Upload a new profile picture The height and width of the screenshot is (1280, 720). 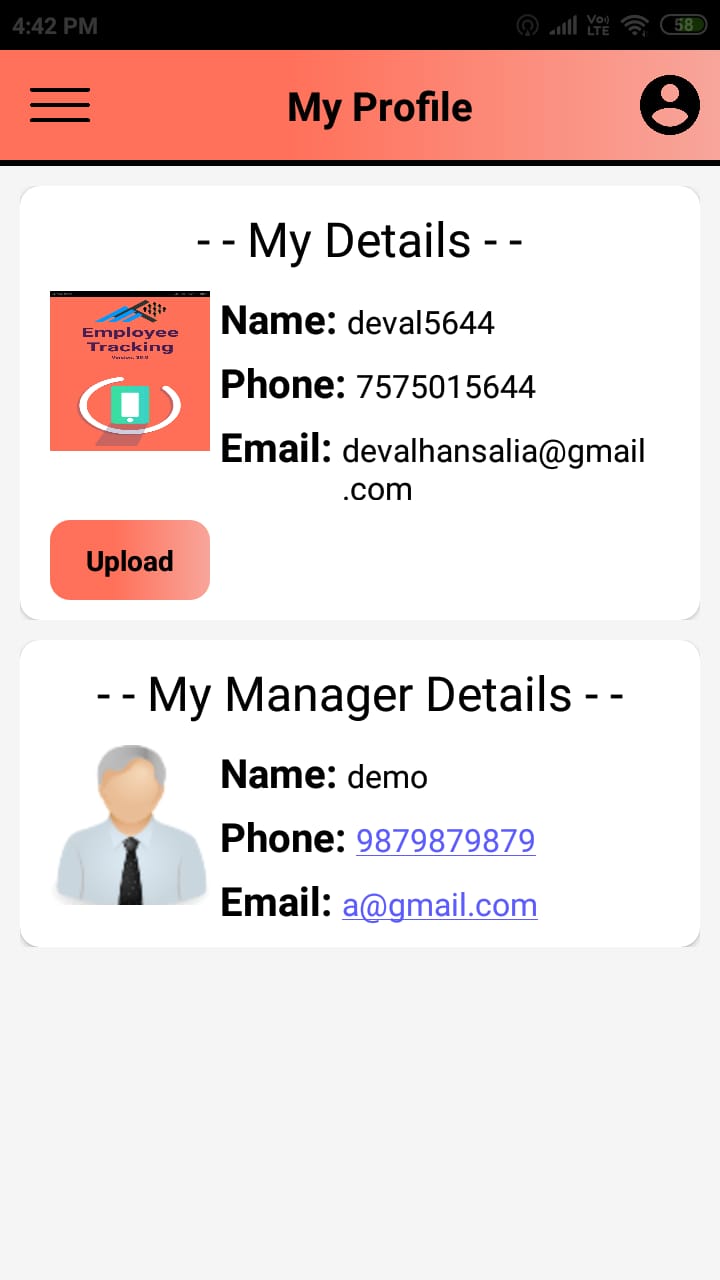click(130, 560)
